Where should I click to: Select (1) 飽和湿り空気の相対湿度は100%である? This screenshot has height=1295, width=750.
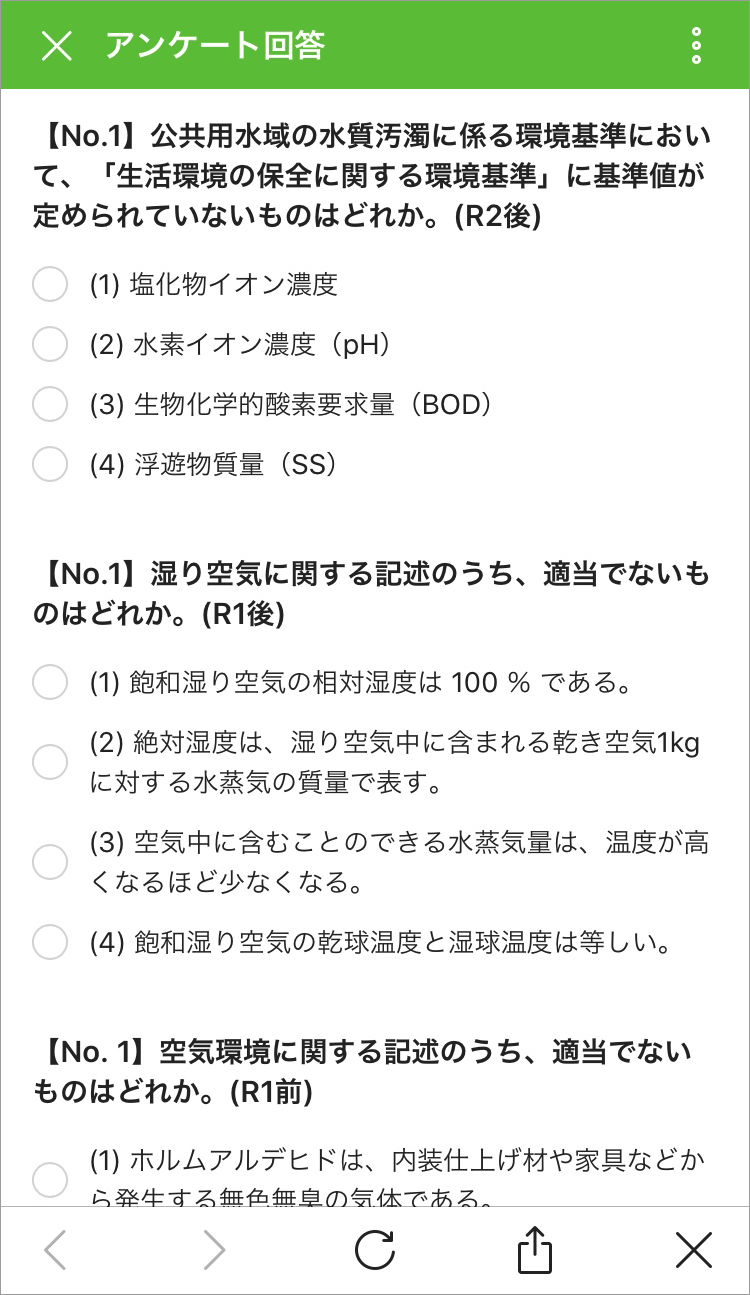(50, 683)
